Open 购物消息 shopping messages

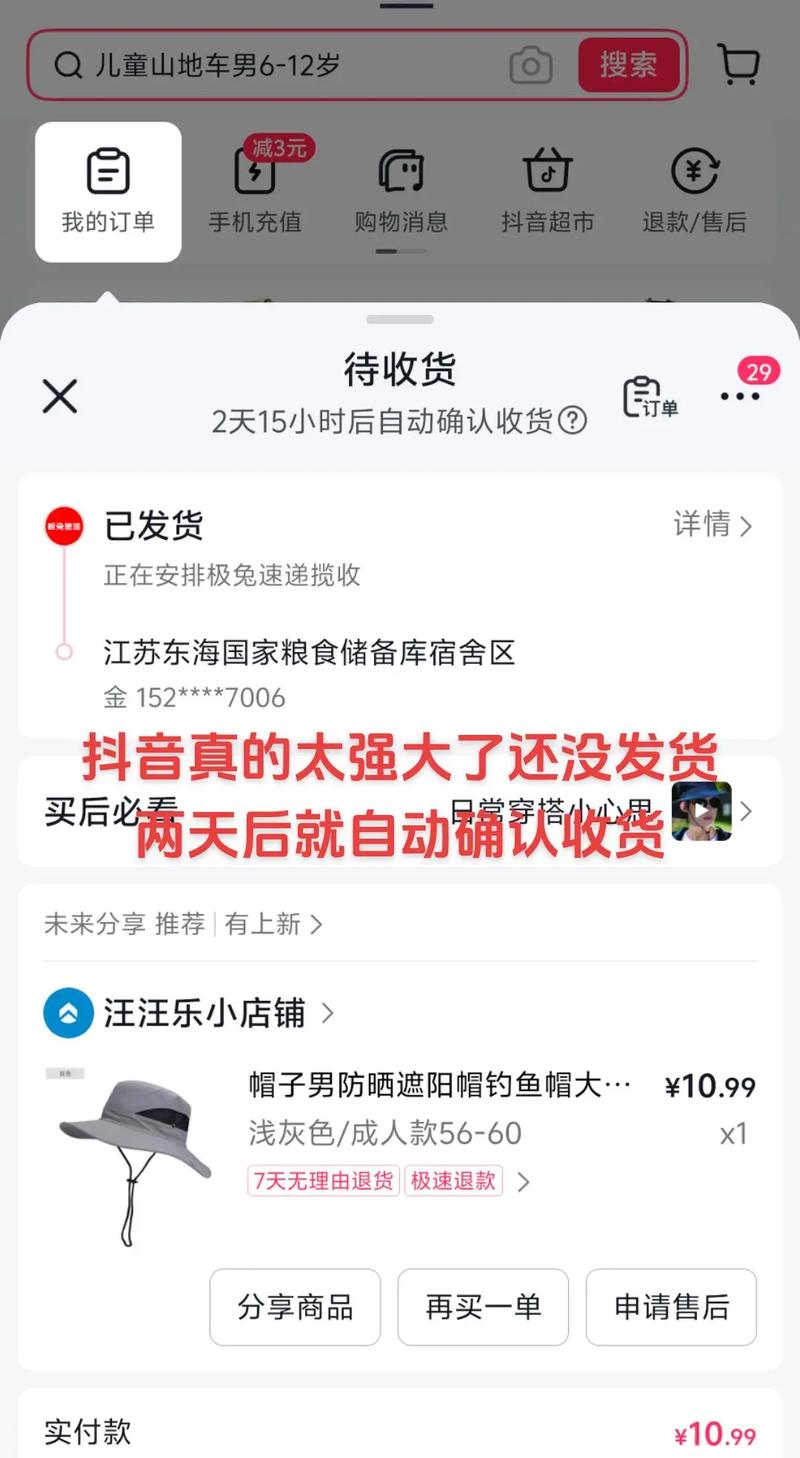(x=400, y=190)
